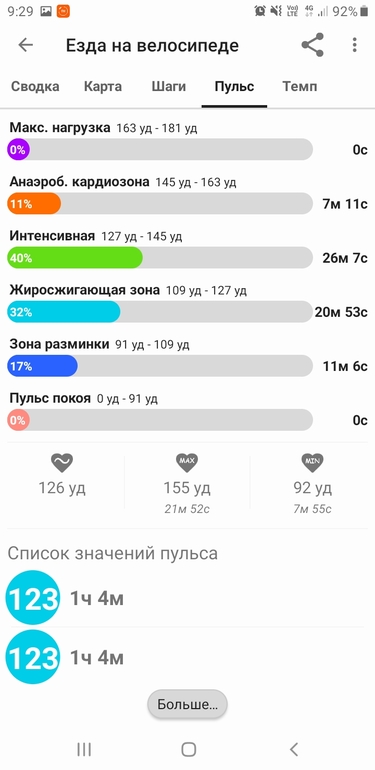This screenshot has width=375, height=770.
Task: Tap the Больше… button
Action: coord(188,705)
